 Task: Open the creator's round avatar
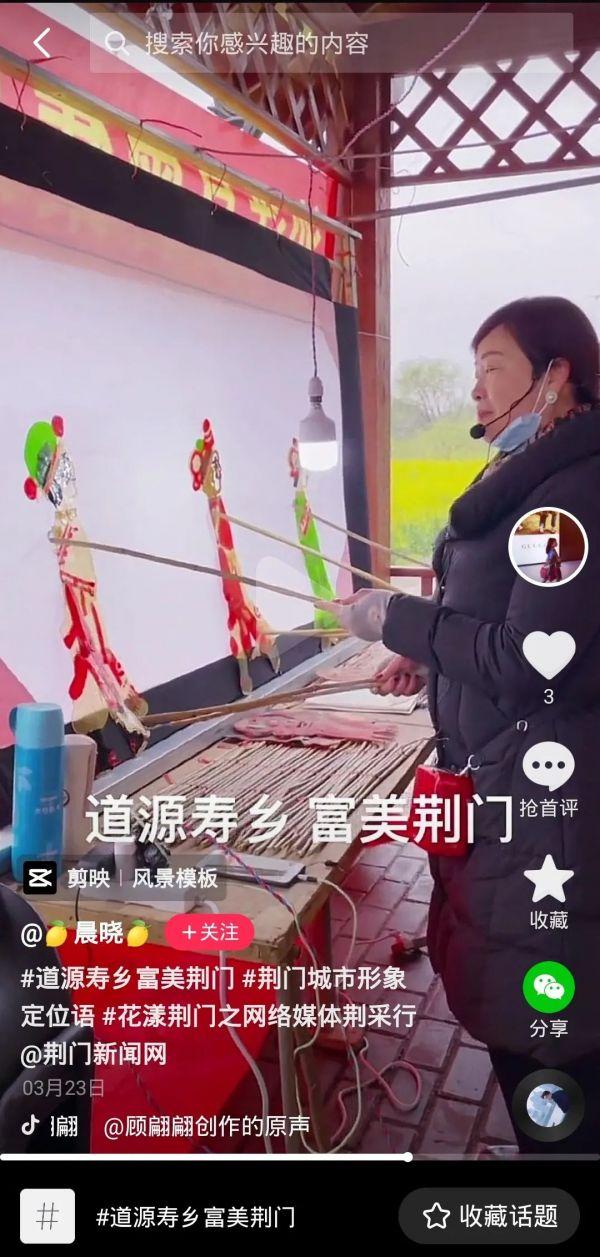548,546
